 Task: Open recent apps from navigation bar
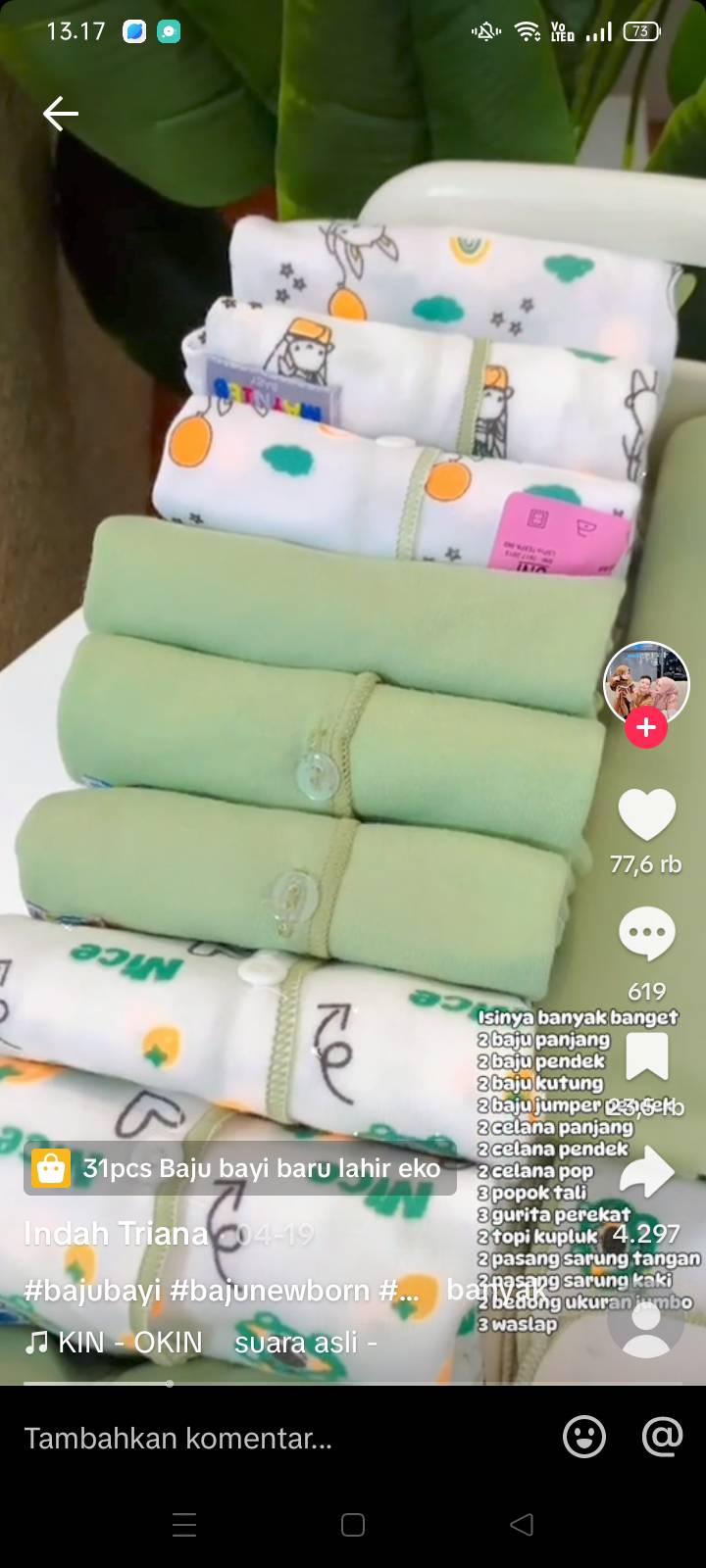(x=184, y=1525)
